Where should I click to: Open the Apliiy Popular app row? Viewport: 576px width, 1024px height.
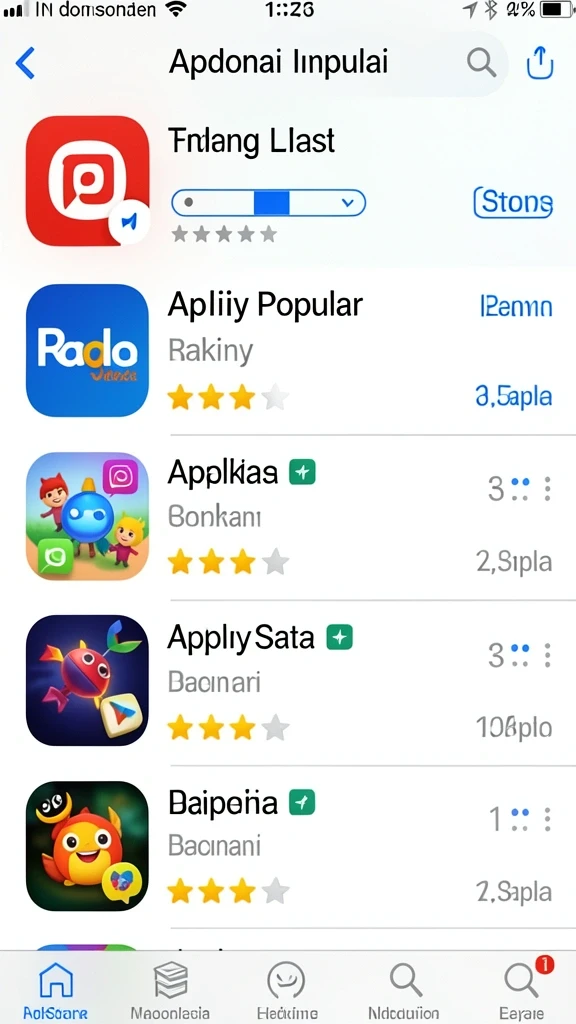click(288, 351)
